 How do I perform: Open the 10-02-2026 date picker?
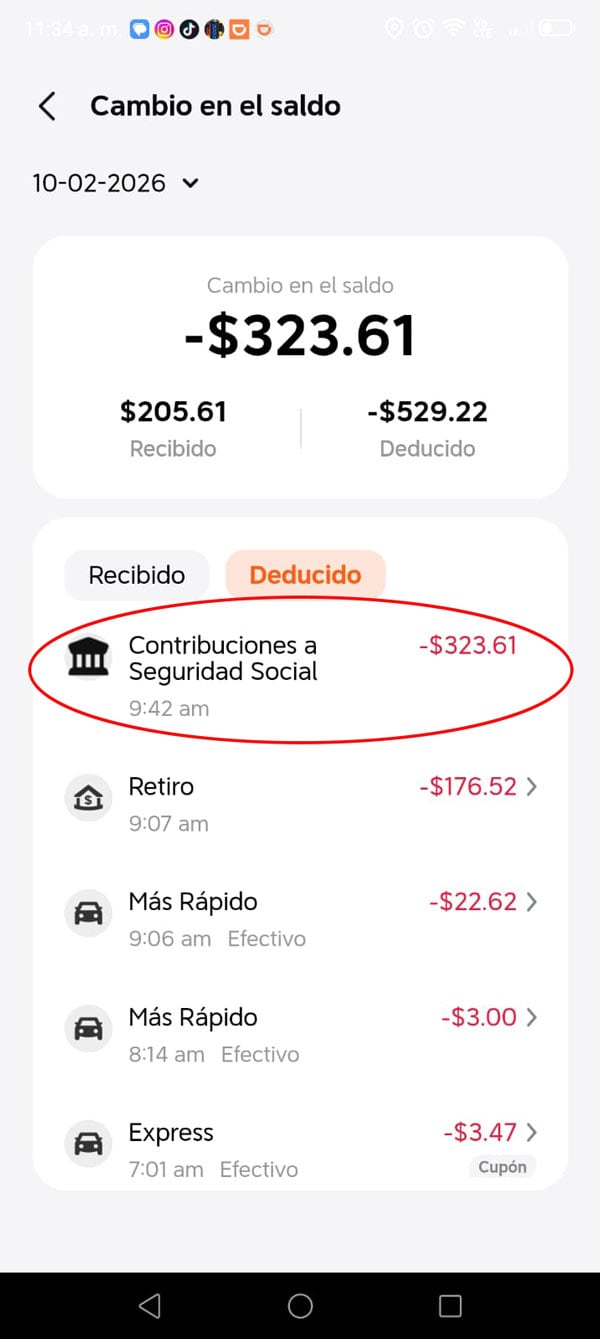coord(116,183)
